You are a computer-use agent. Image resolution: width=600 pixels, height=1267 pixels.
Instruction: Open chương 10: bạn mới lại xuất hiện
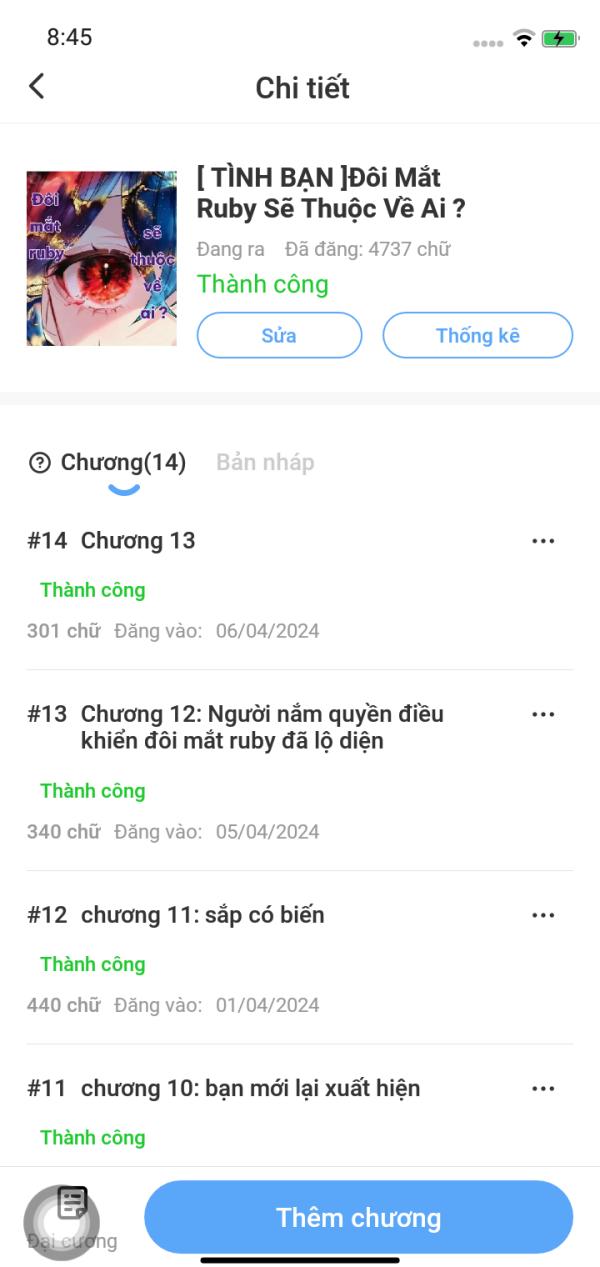(x=250, y=1088)
